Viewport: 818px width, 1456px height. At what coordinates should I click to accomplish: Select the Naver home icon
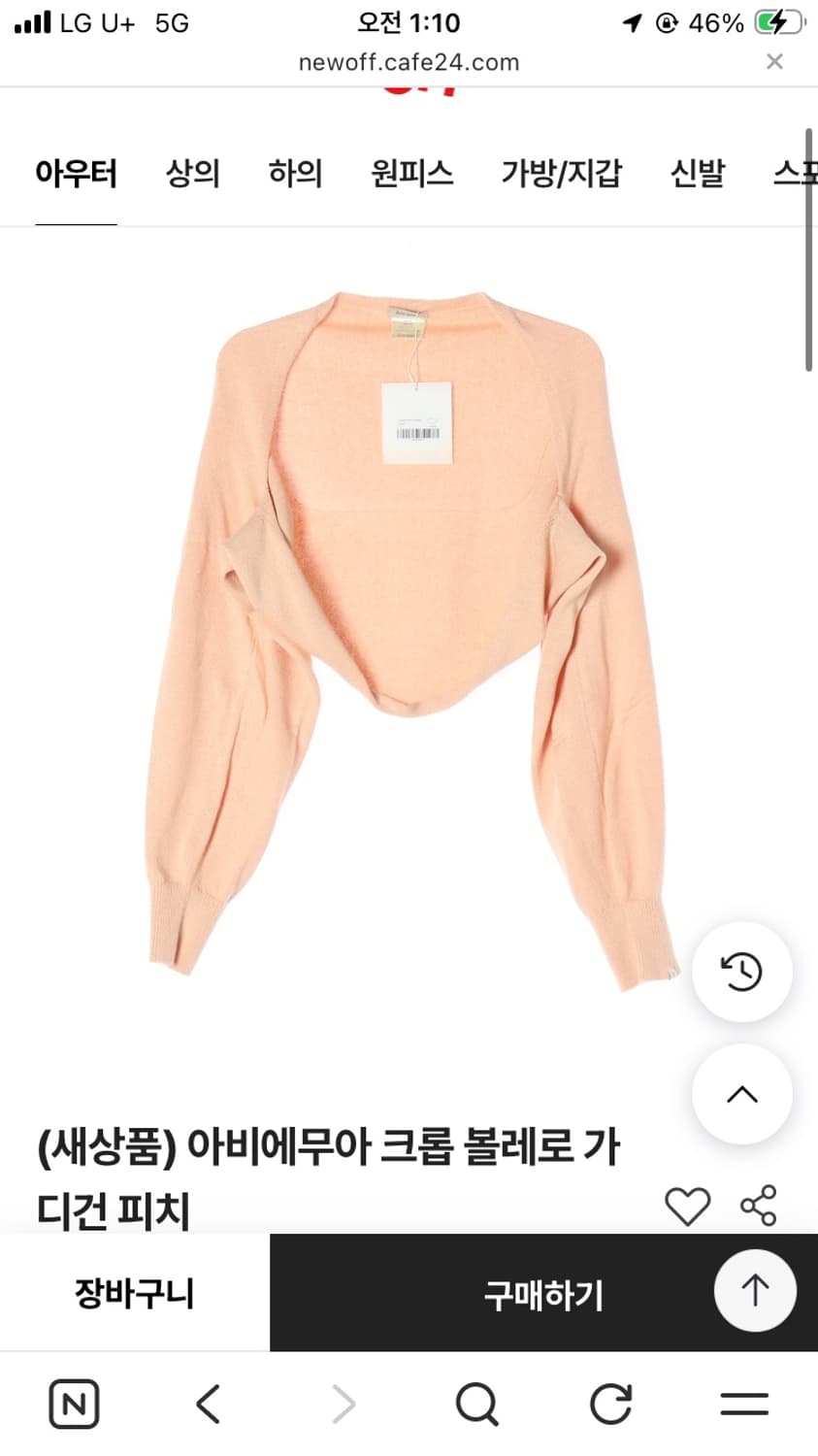click(x=74, y=1404)
